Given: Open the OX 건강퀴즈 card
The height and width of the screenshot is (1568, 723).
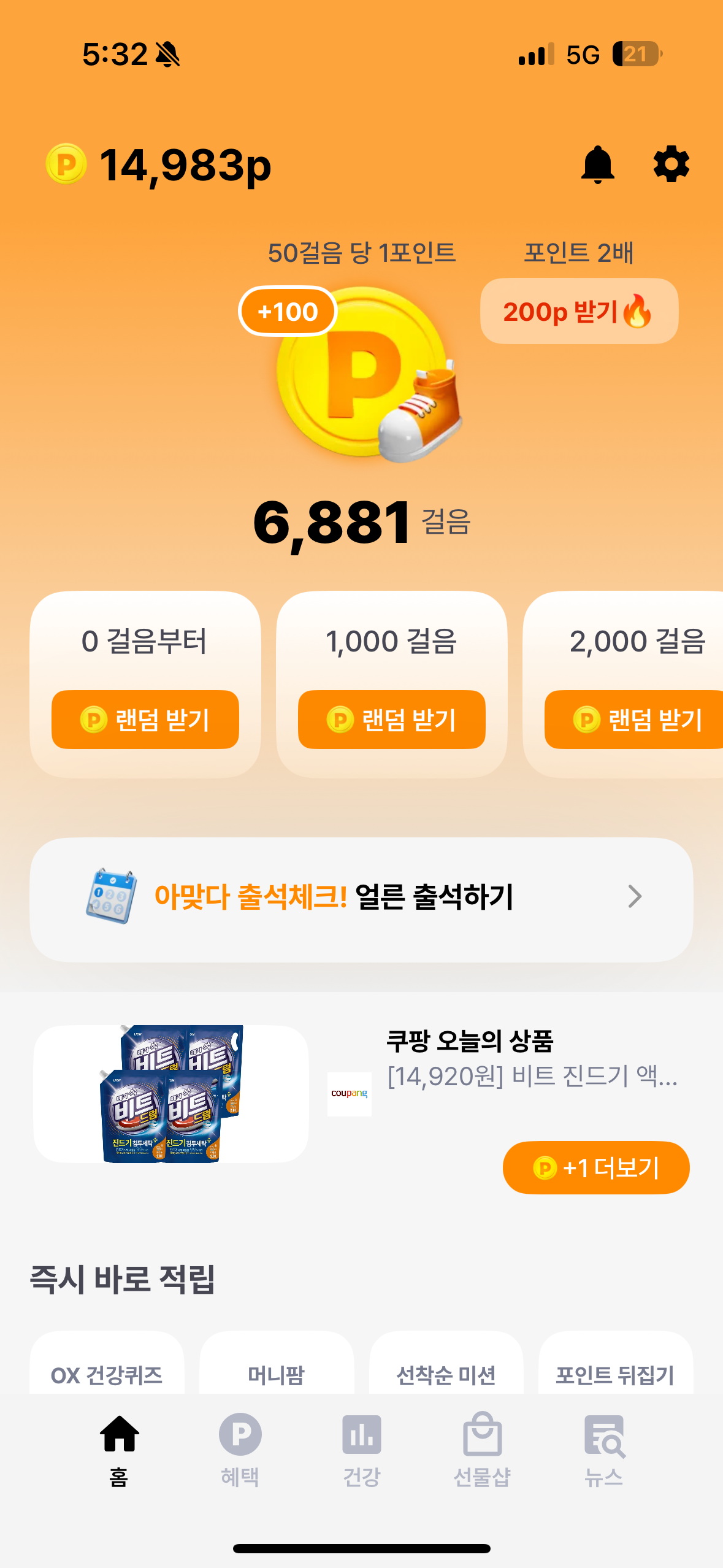Looking at the screenshot, I should (107, 1372).
